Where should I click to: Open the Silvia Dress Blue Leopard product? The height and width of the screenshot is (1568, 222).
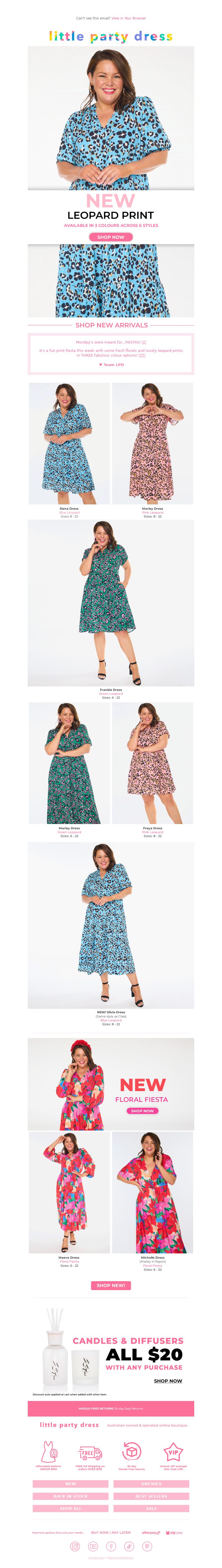111,925
